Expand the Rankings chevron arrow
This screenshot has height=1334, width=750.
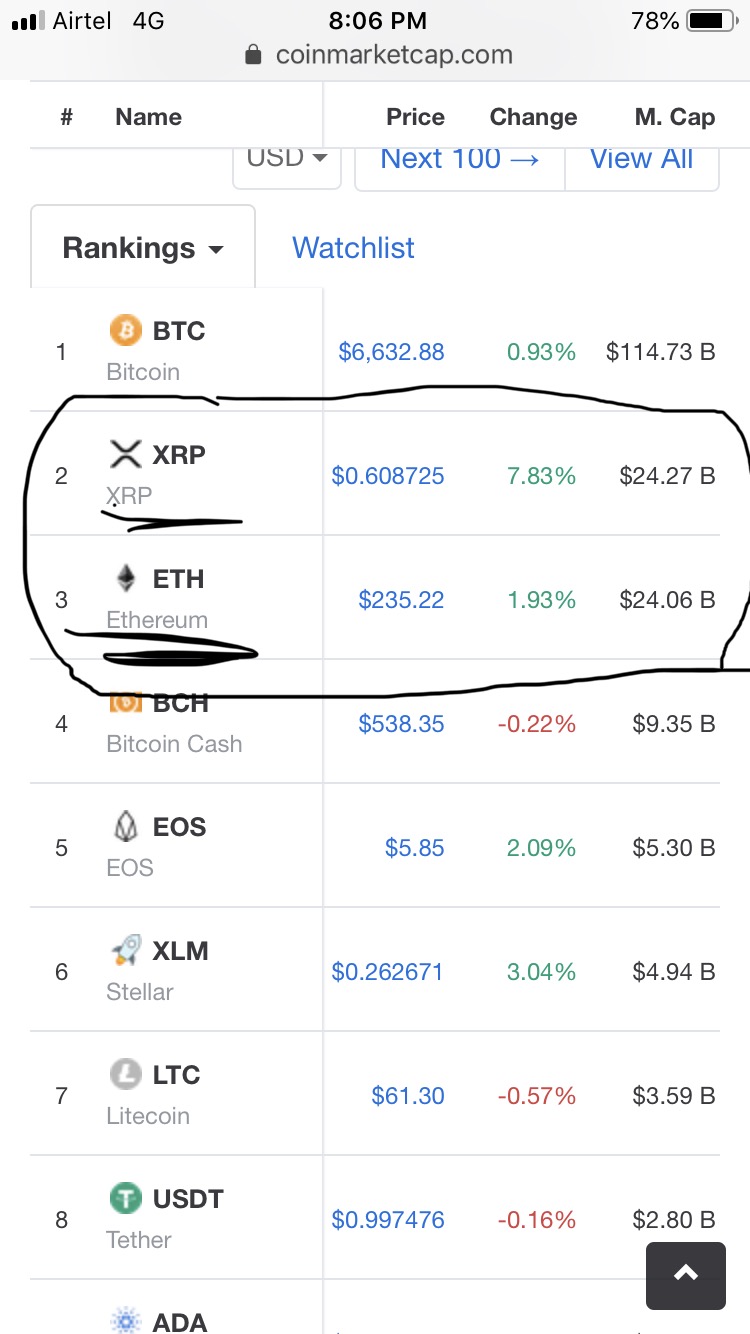(217, 247)
